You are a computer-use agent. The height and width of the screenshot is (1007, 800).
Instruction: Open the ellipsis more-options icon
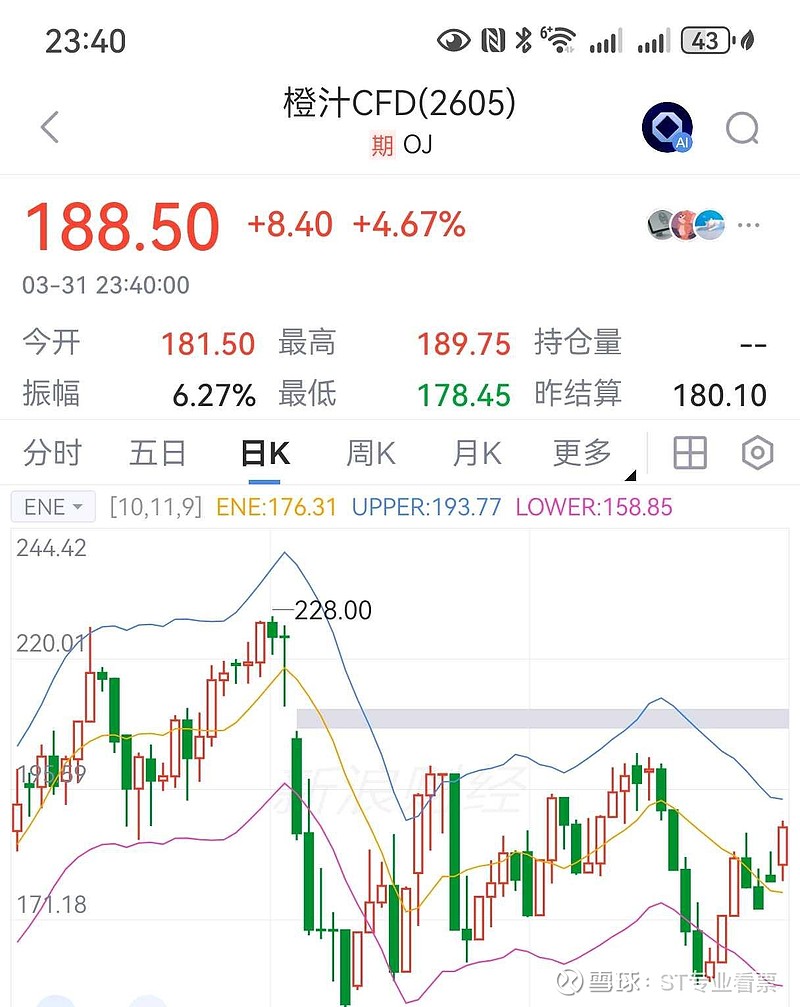coord(749,225)
